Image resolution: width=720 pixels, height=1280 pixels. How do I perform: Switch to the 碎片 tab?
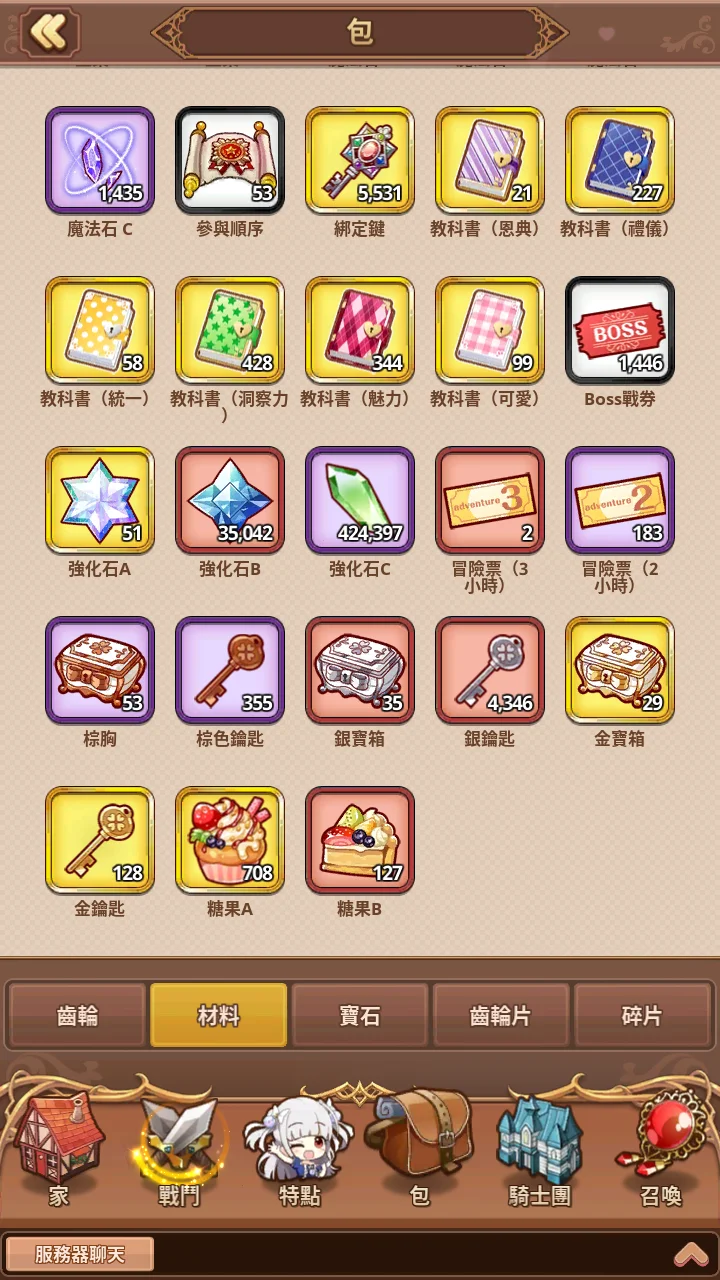tap(642, 1016)
